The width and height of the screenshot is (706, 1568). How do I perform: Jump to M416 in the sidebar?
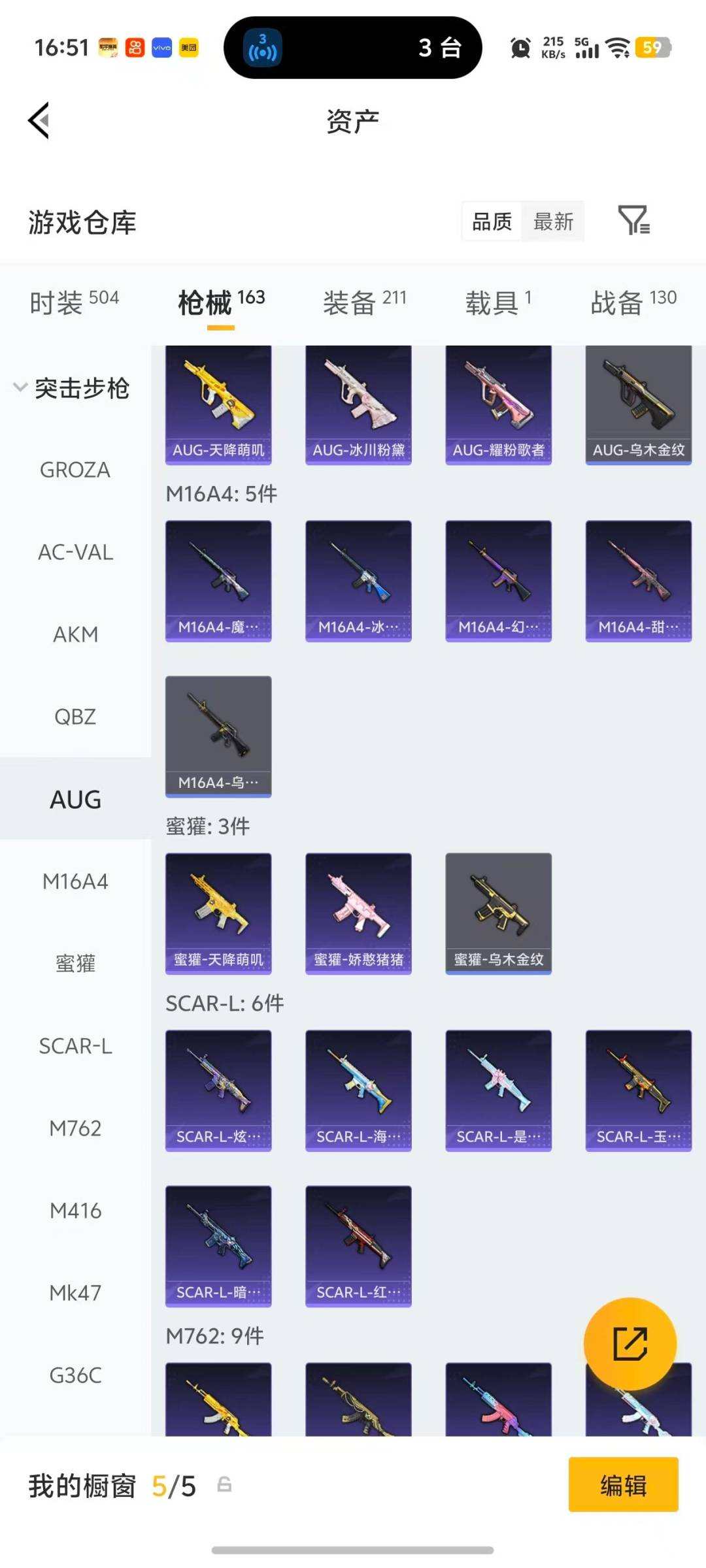75,1211
